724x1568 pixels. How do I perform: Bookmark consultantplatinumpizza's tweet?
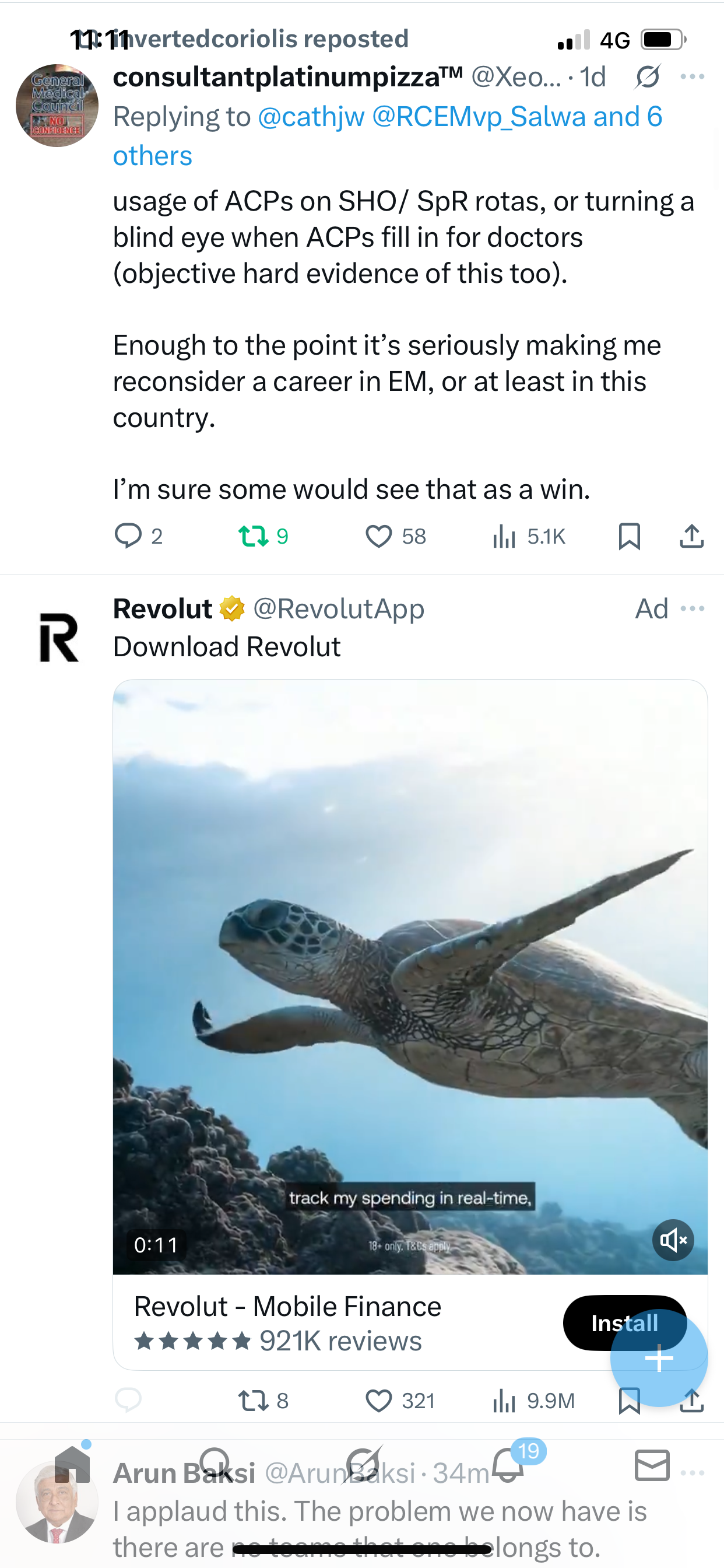coord(628,536)
